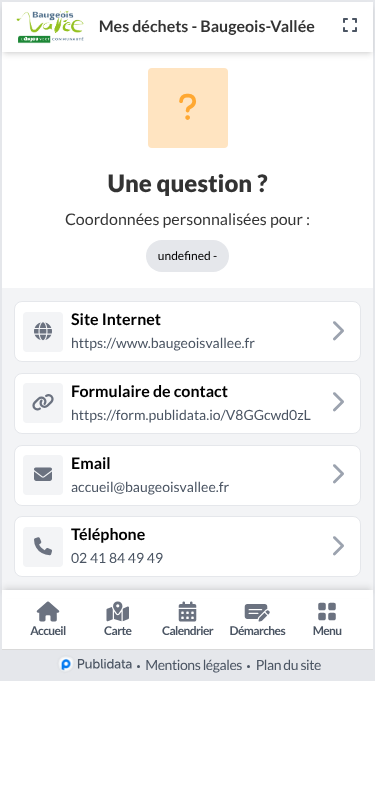375x812 pixels.
Task: Open the Formulaire de contact row
Action: pyautogui.click(x=188, y=403)
